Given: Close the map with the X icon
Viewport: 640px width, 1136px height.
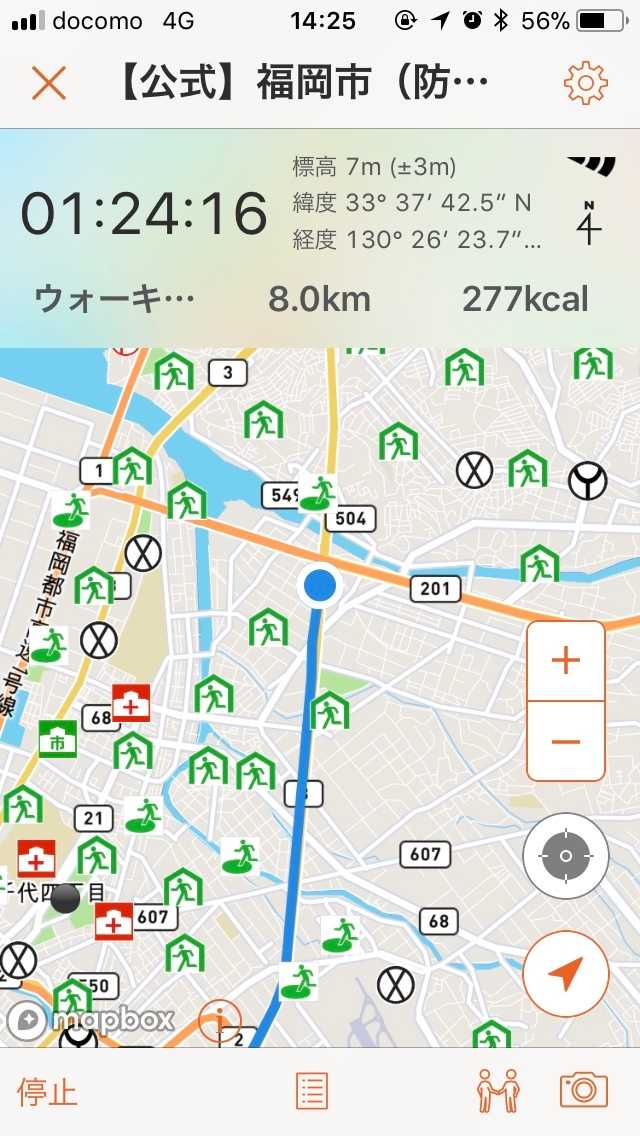Looking at the screenshot, I should (x=48, y=83).
